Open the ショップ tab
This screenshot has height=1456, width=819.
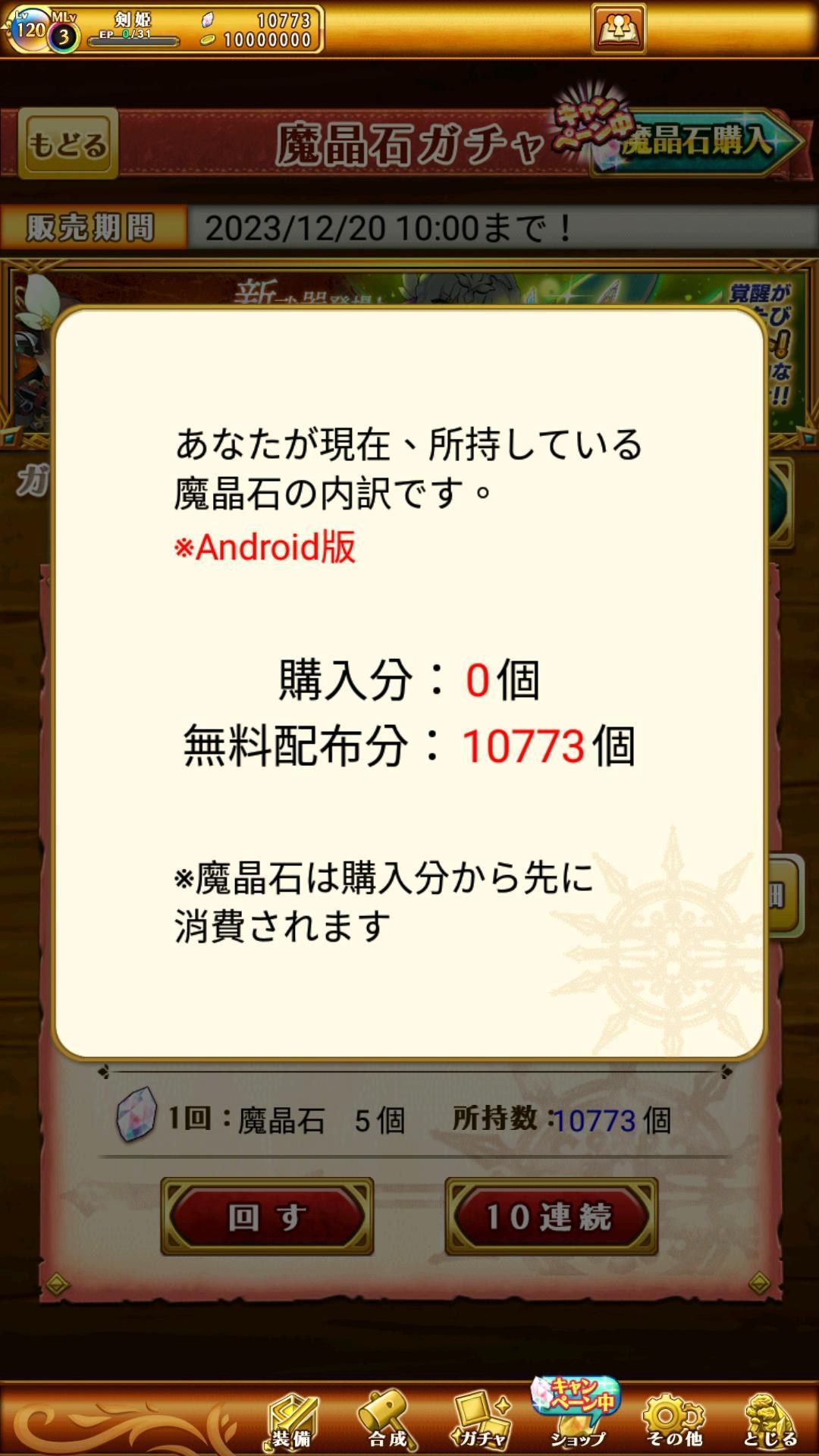[x=578, y=1415]
